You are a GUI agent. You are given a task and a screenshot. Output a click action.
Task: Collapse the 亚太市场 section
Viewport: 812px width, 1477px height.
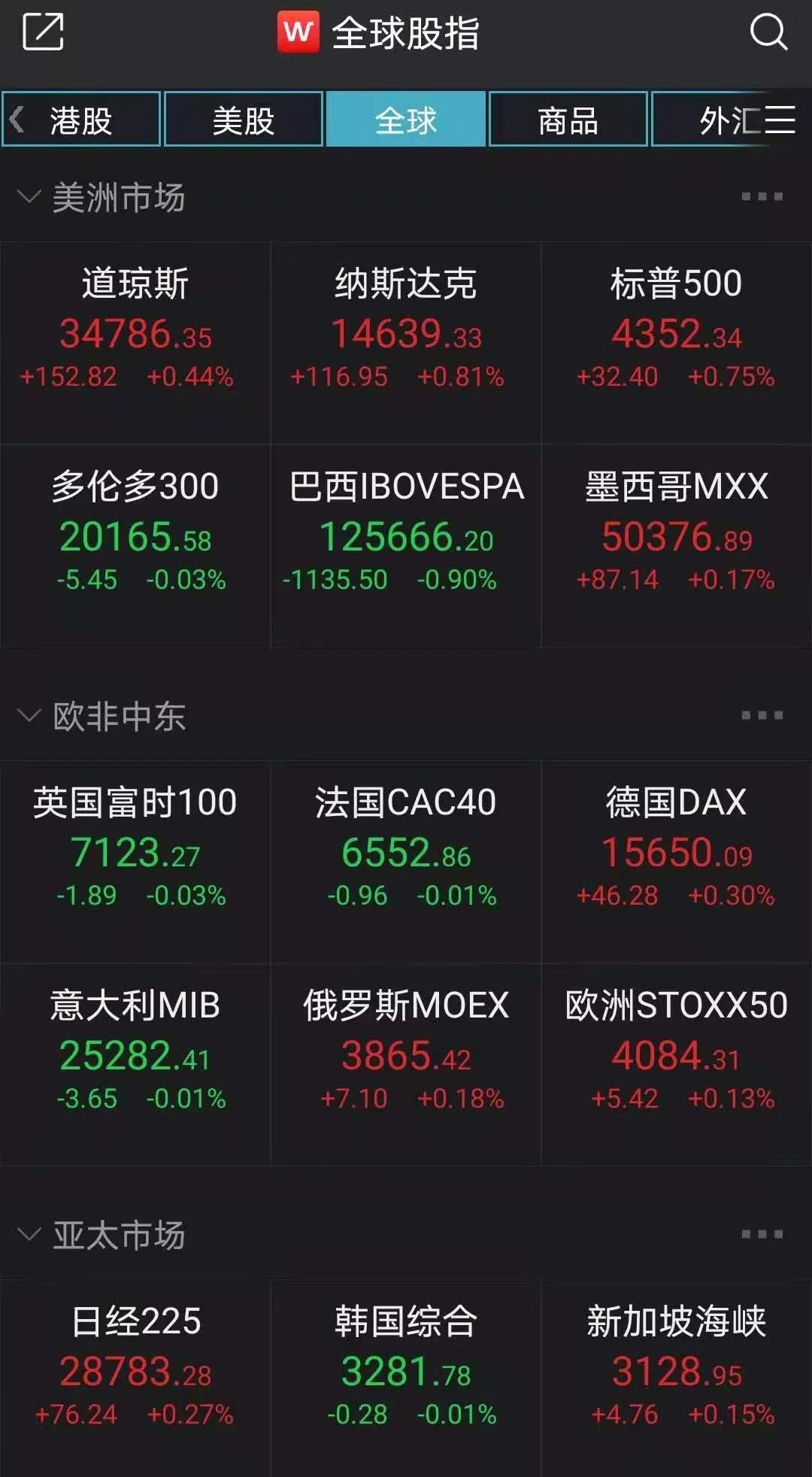[x=29, y=1235]
